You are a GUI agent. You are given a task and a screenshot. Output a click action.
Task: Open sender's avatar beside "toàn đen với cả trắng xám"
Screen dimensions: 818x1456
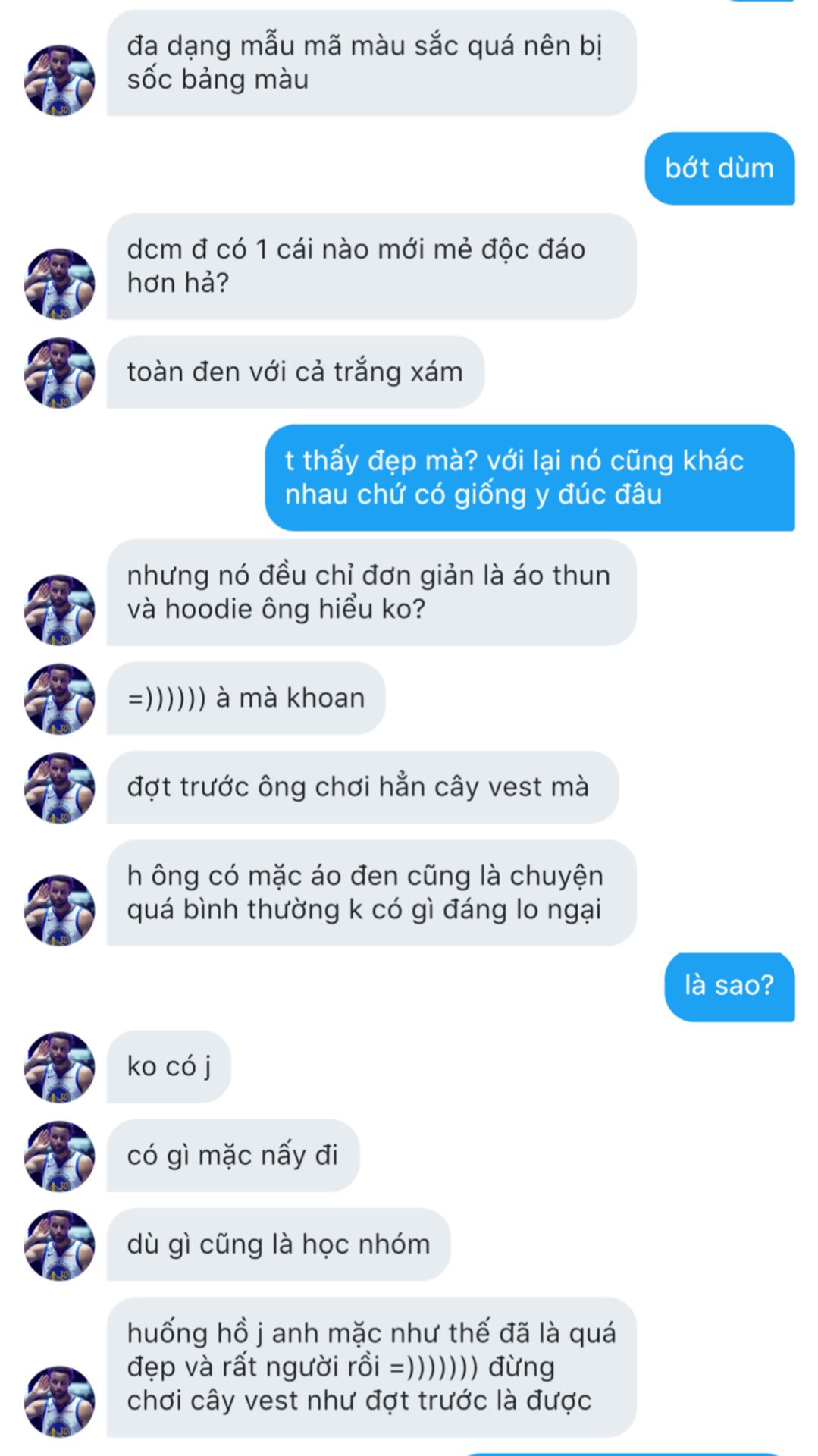[60, 372]
